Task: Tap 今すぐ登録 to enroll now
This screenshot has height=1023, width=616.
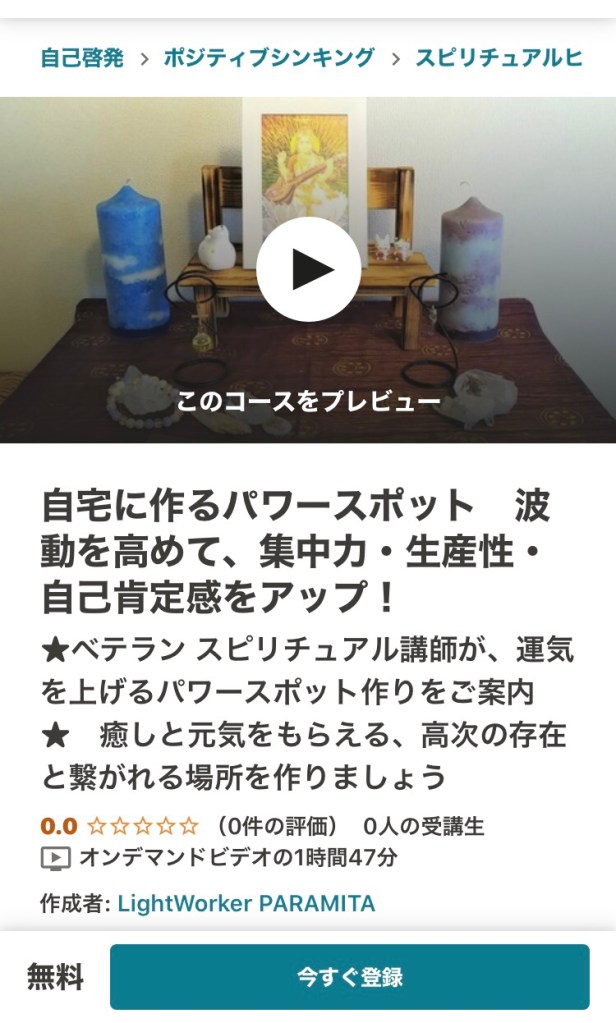Action: click(349, 977)
